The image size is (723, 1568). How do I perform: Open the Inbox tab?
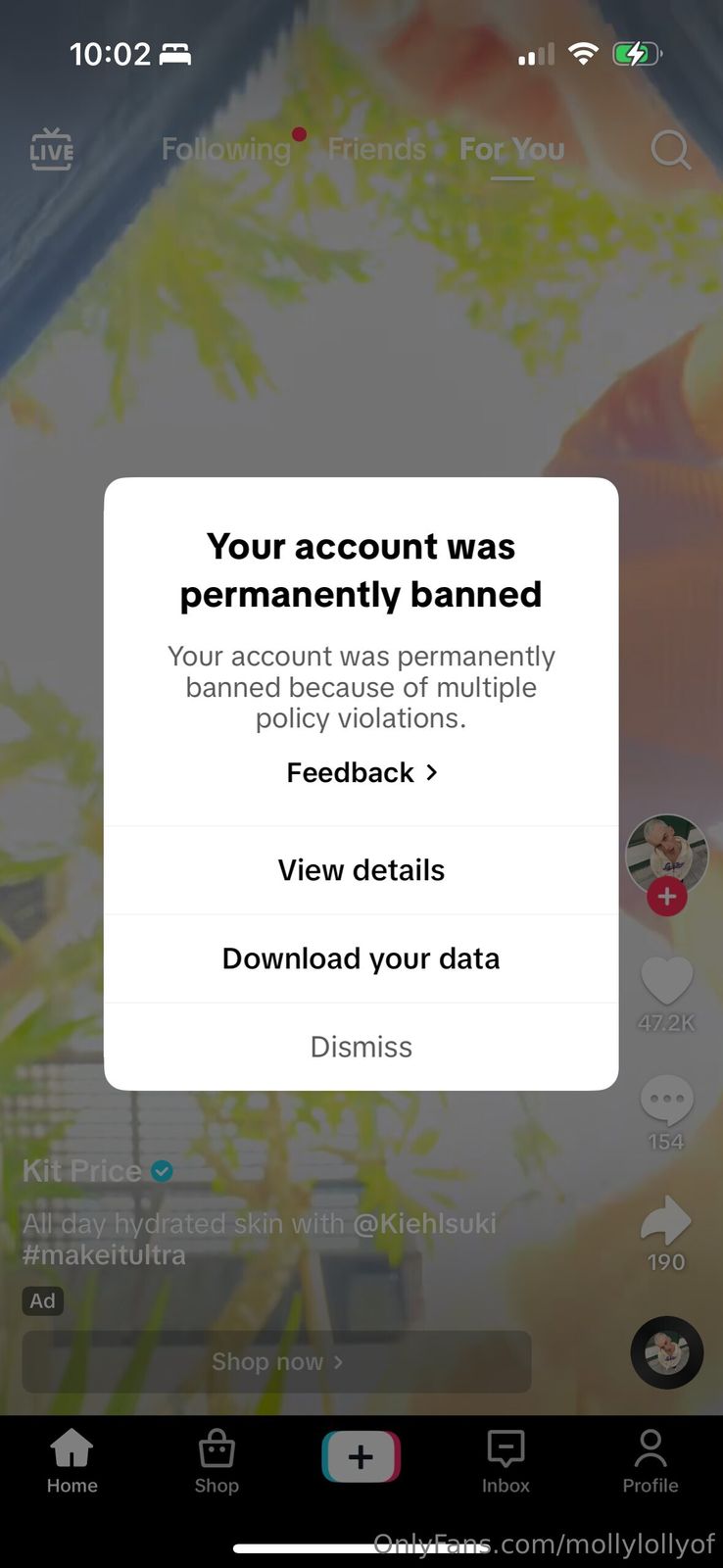tap(506, 1461)
